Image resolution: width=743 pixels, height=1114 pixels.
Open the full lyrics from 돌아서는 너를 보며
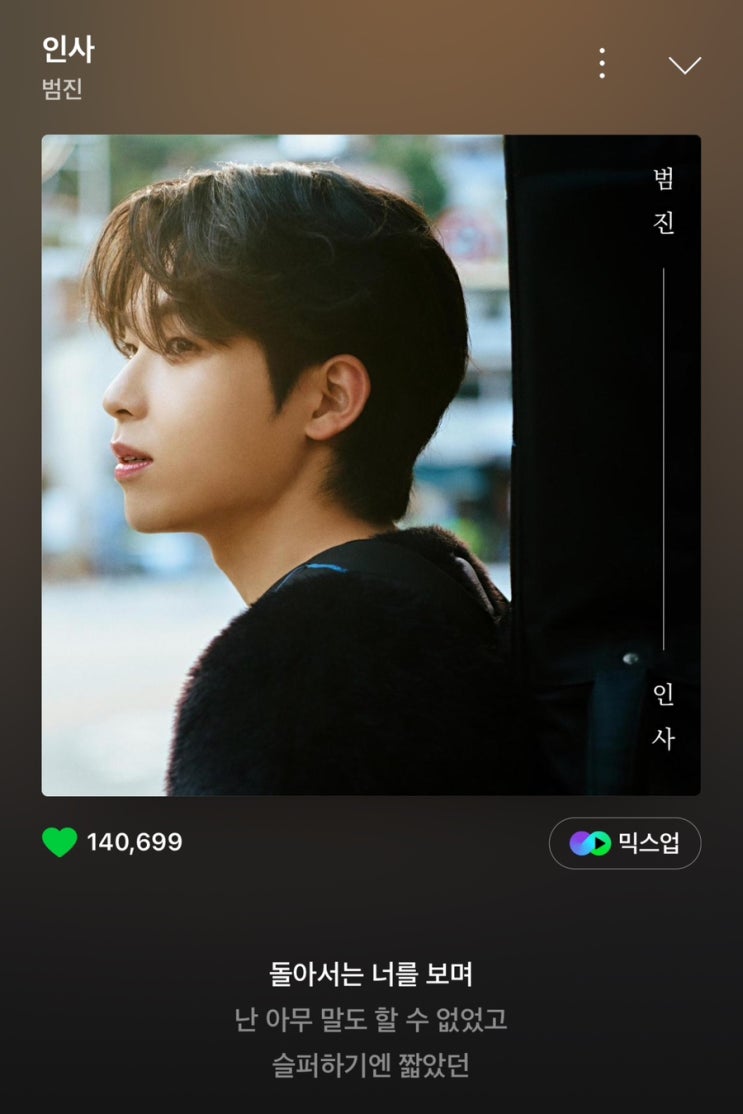tap(371, 974)
